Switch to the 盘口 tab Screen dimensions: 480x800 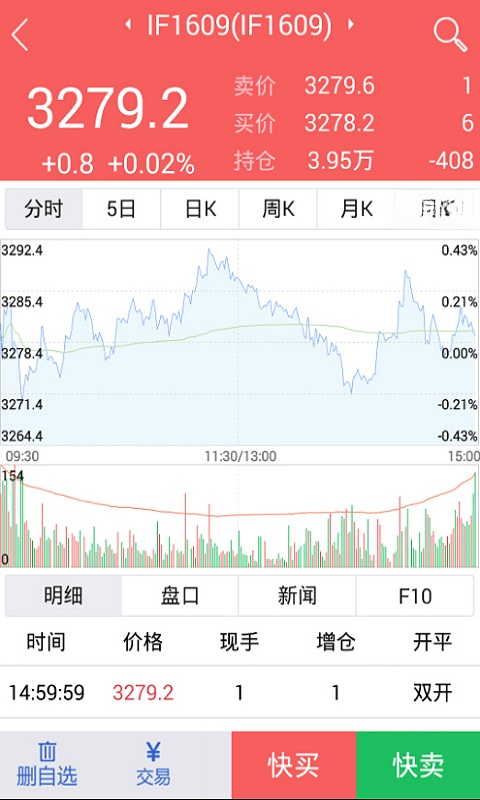coord(180,595)
